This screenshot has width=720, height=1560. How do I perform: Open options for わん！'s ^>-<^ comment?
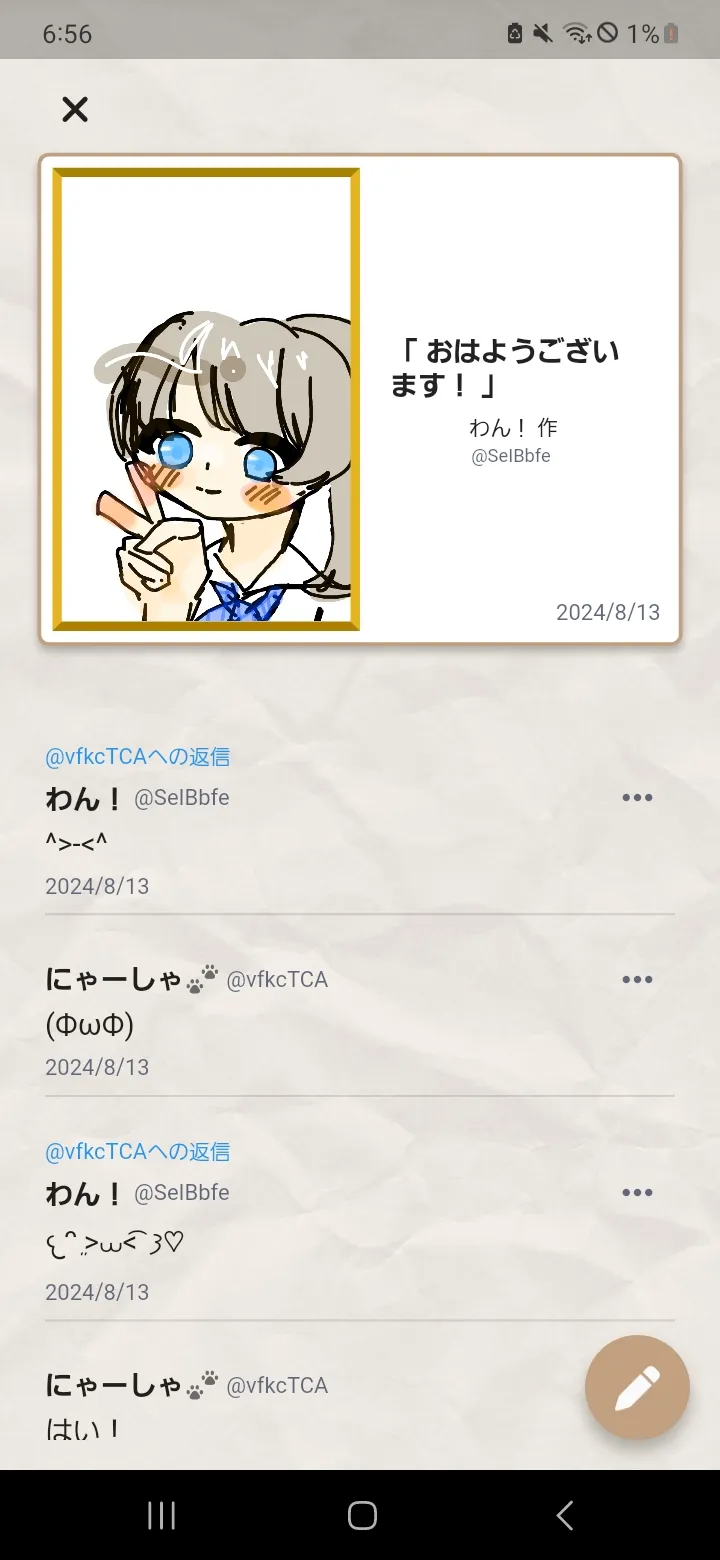point(637,798)
